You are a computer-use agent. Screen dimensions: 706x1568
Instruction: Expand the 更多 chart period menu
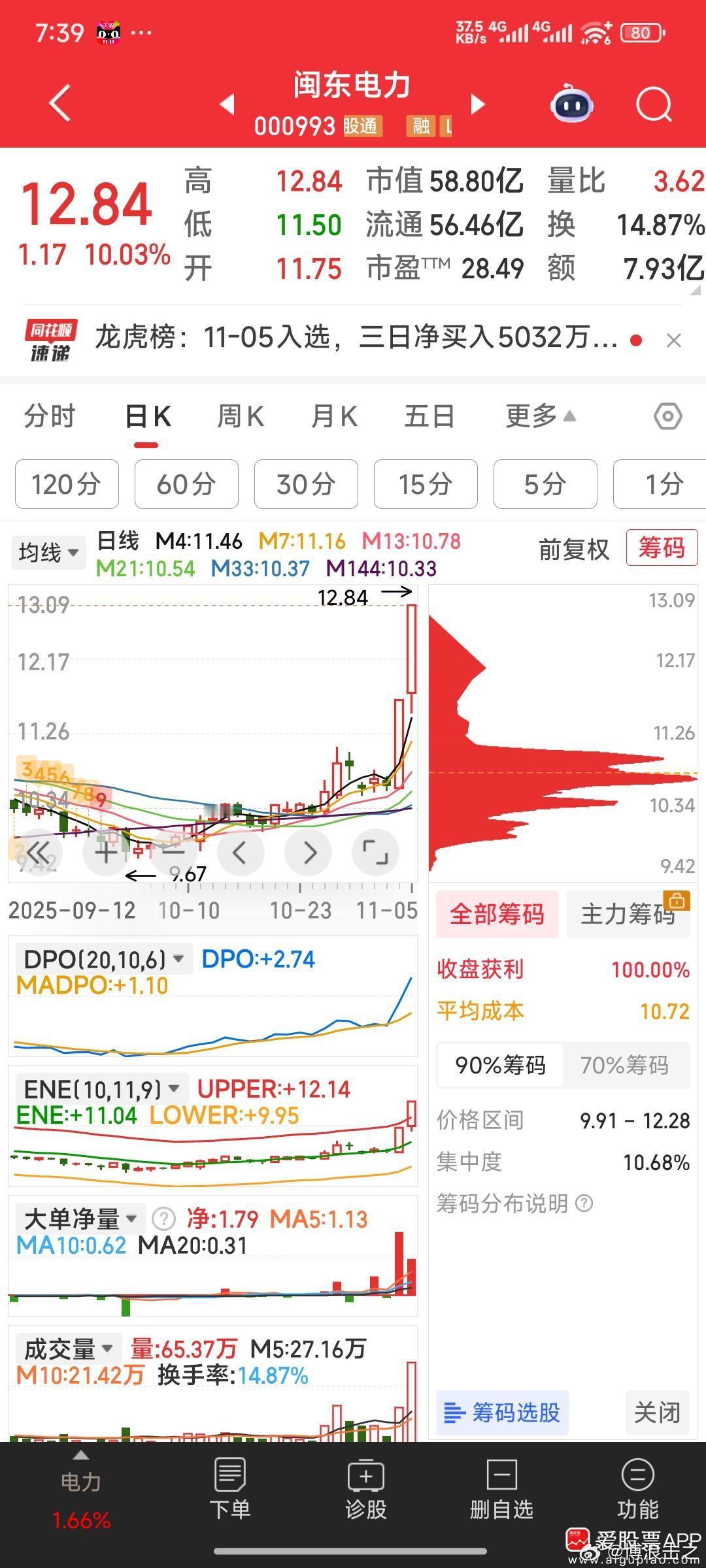pyautogui.click(x=540, y=416)
